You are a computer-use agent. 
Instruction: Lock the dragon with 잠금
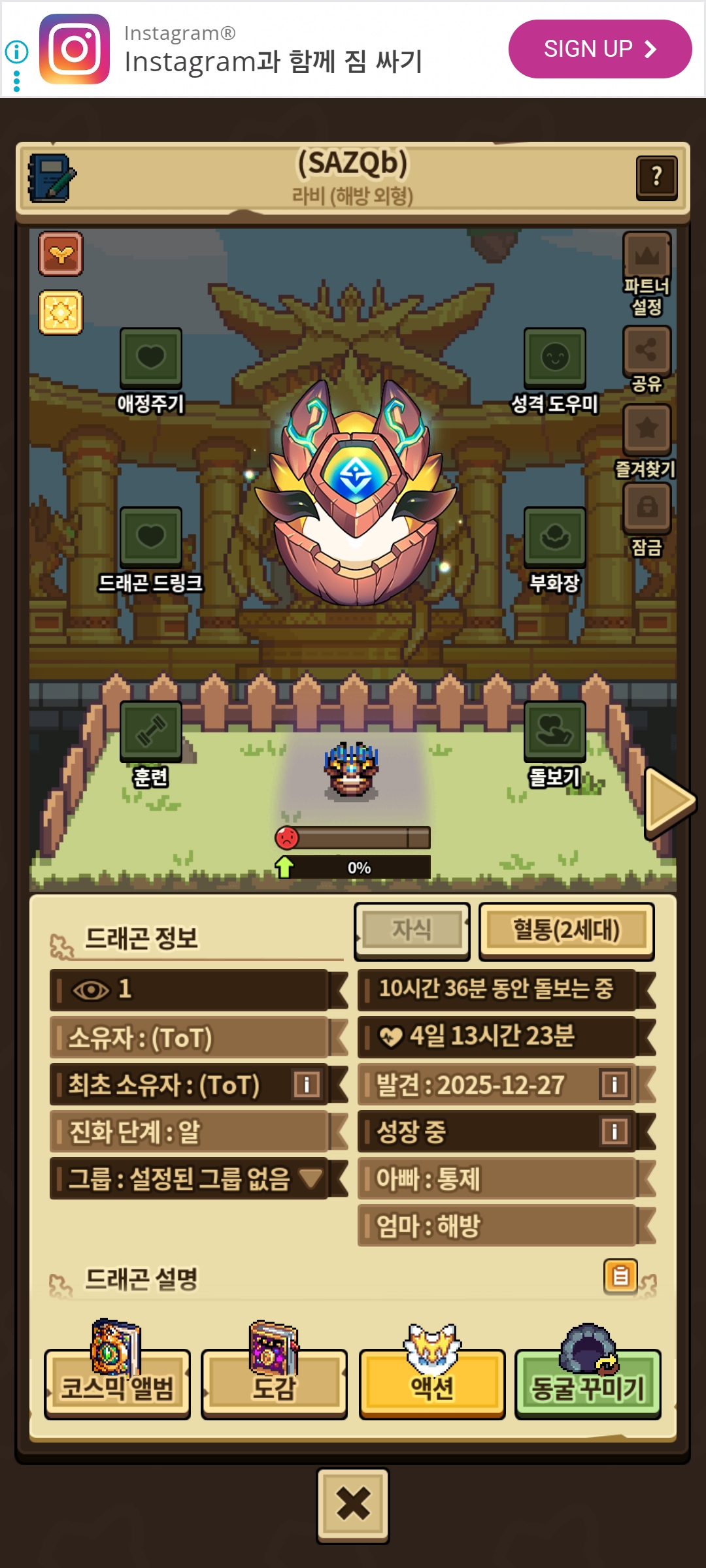[647, 507]
